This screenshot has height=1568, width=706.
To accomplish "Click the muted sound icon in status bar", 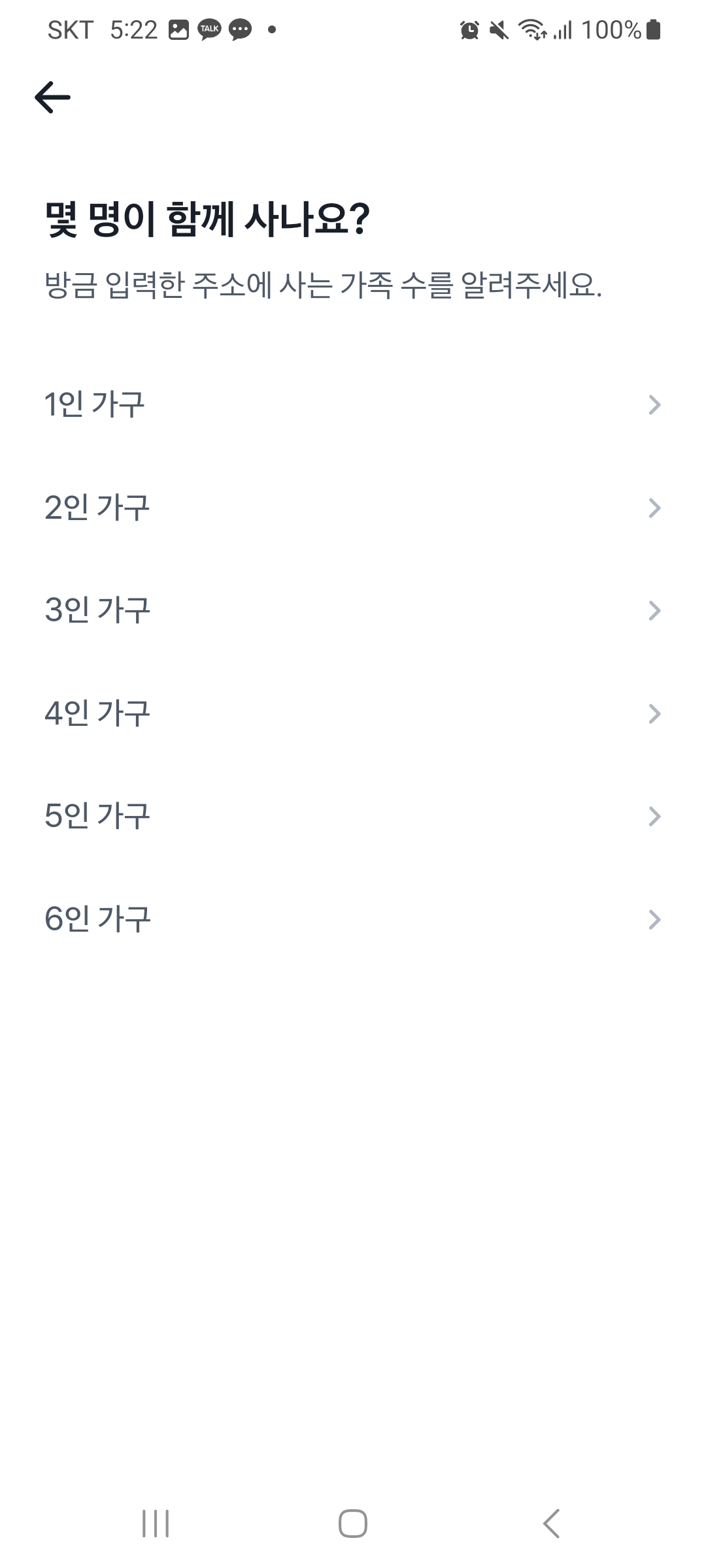I will click(498, 30).
